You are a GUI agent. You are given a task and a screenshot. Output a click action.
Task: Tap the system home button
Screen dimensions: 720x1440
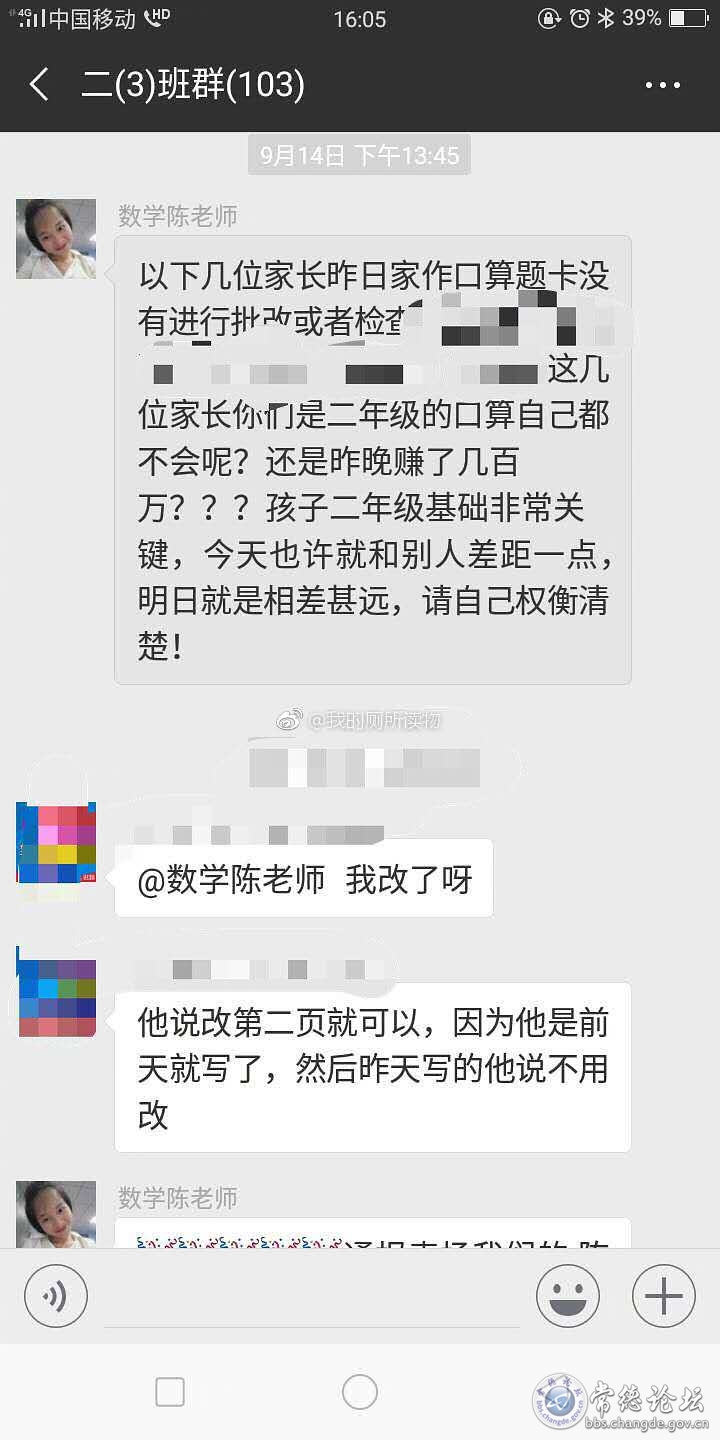[x=360, y=1392]
